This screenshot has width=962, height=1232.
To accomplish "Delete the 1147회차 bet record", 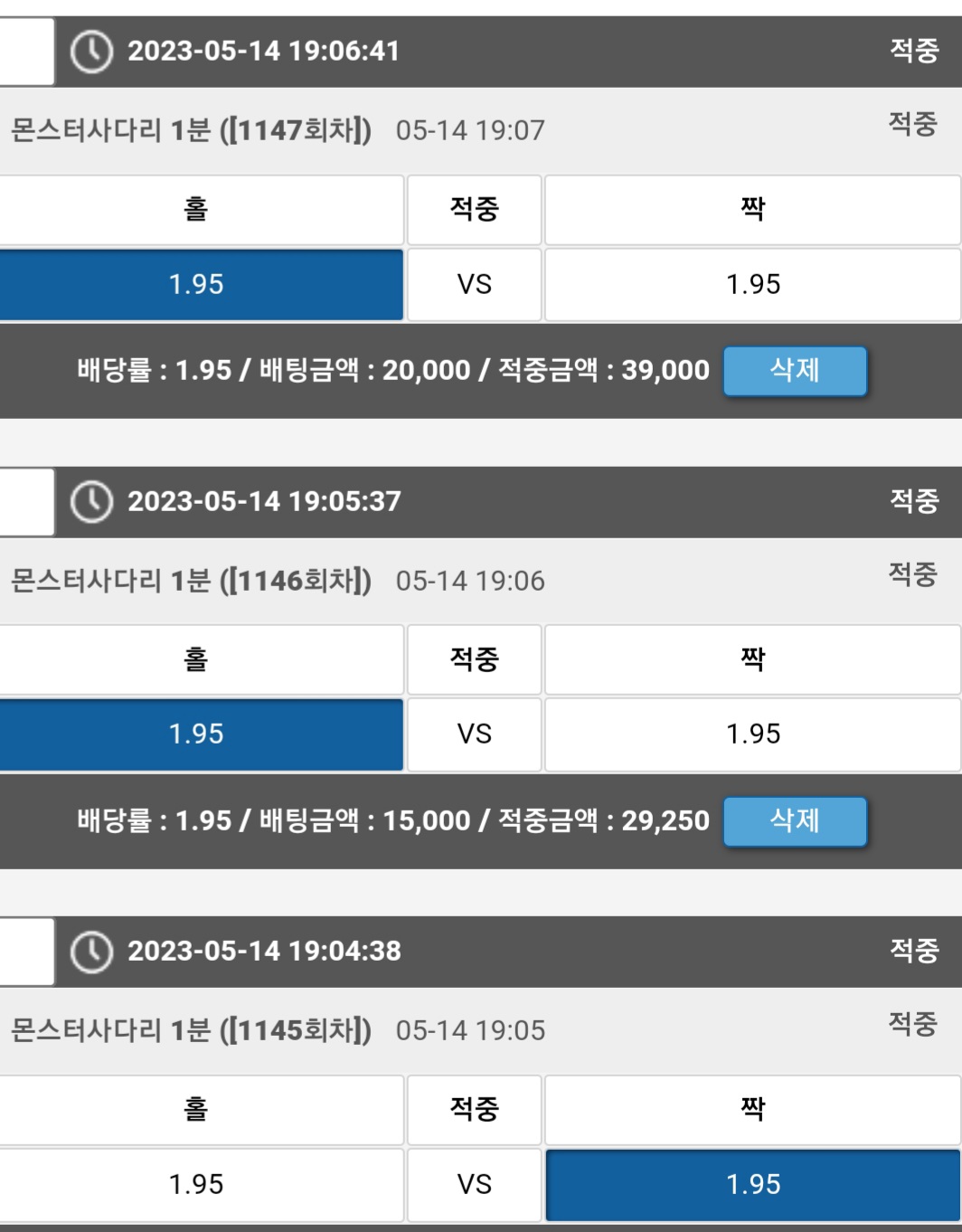I will coord(795,371).
